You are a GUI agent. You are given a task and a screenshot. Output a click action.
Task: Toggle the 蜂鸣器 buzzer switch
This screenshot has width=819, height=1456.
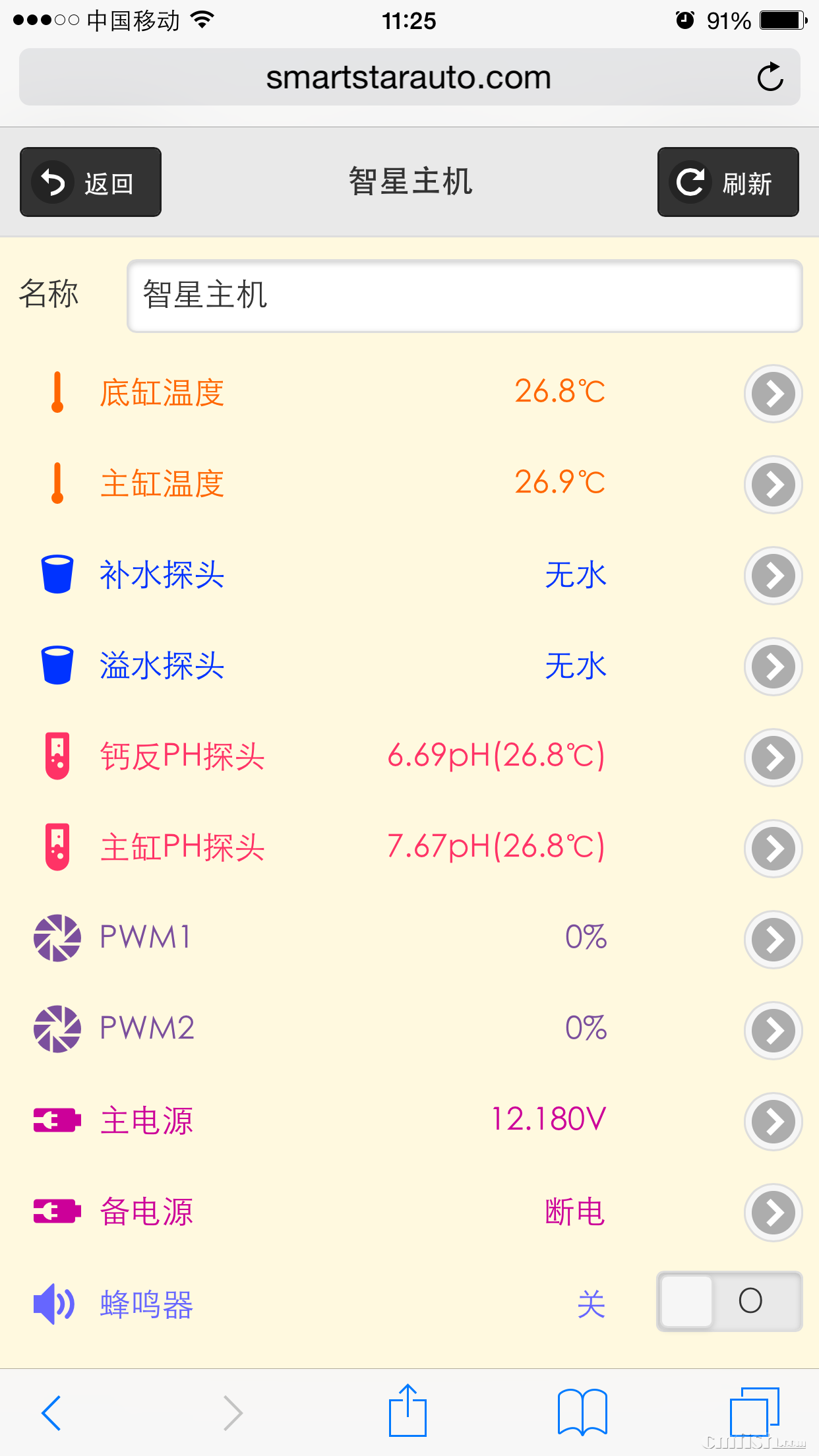pos(729,1301)
